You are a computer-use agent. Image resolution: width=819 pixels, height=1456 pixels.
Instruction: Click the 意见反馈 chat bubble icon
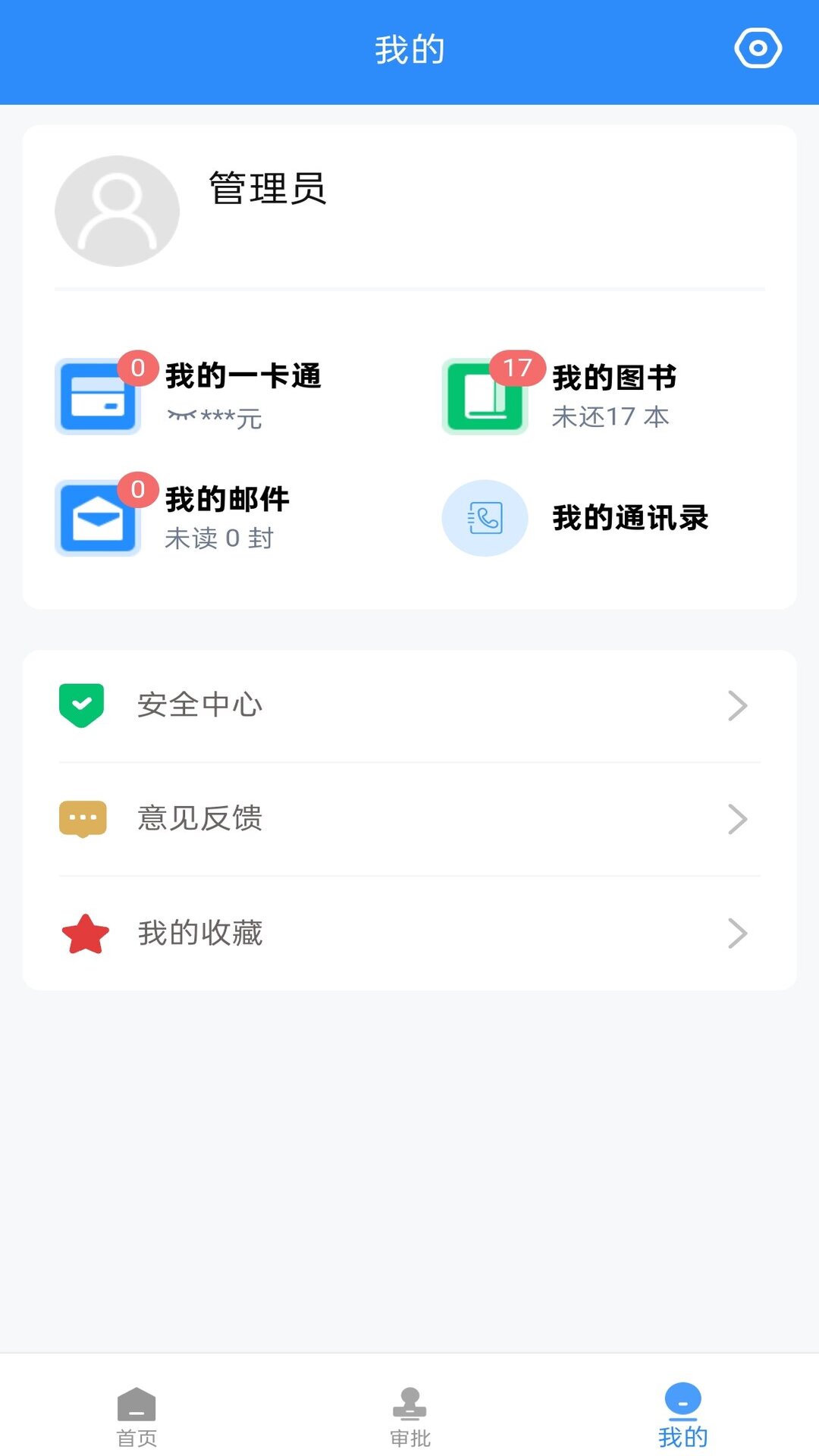point(83,818)
